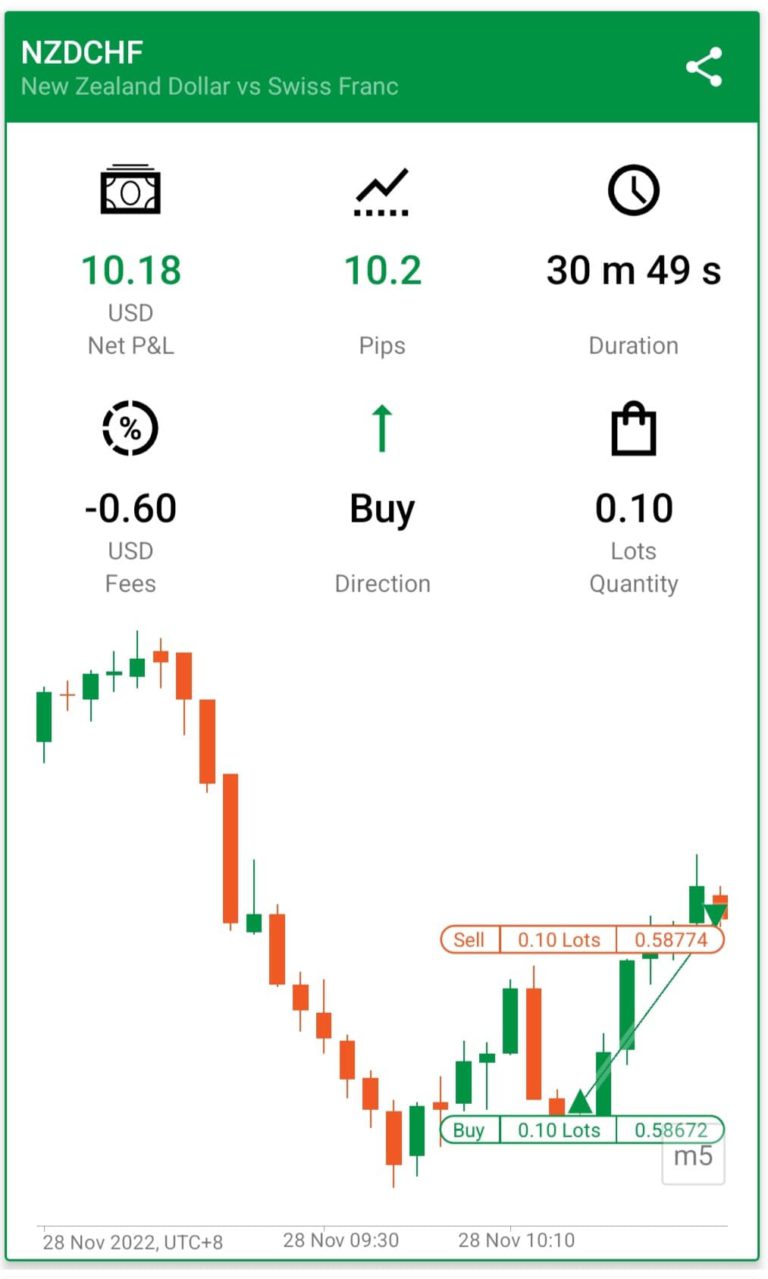
Task: Change the m5 chart timeframe
Action: 693,1158
